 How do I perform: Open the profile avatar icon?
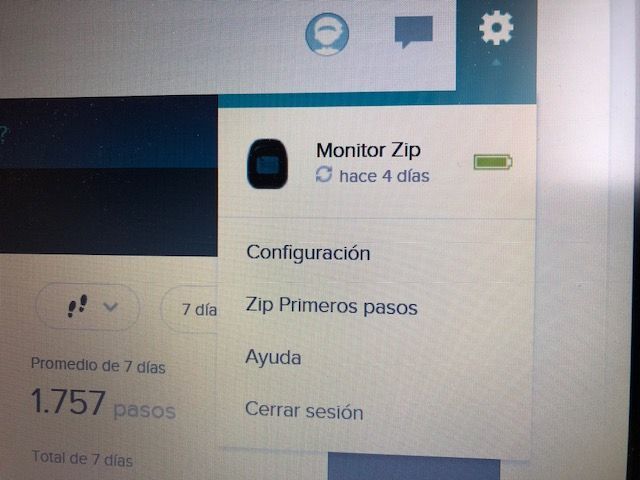click(x=327, y=33)
